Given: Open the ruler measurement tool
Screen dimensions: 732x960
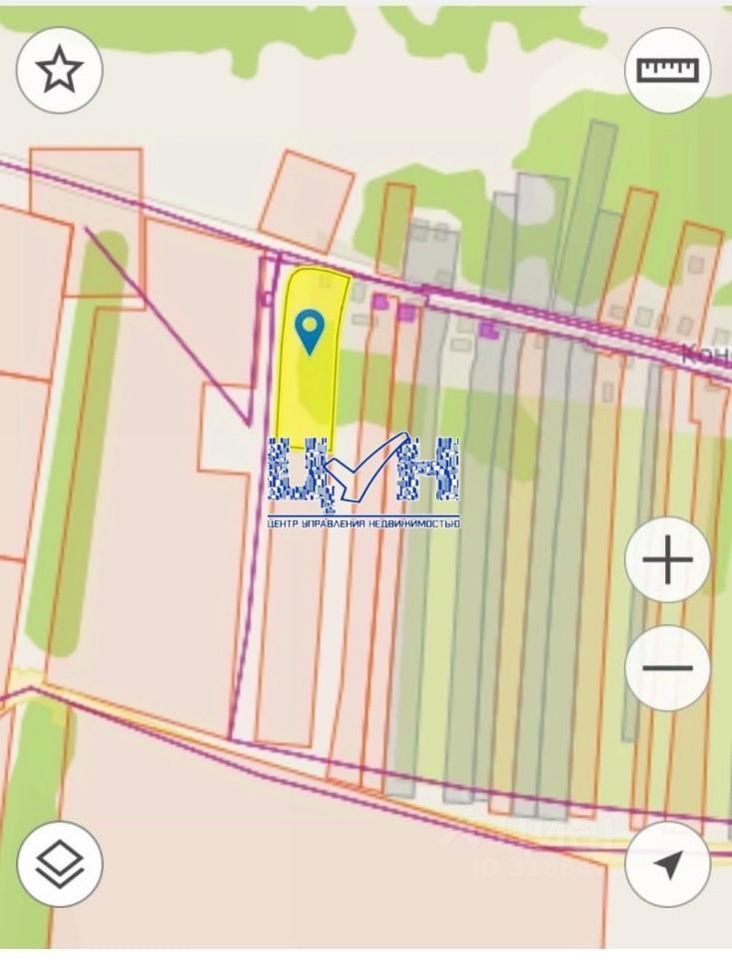Looking at the screenshot, I should pyautogui.click(x=667, y=70).
